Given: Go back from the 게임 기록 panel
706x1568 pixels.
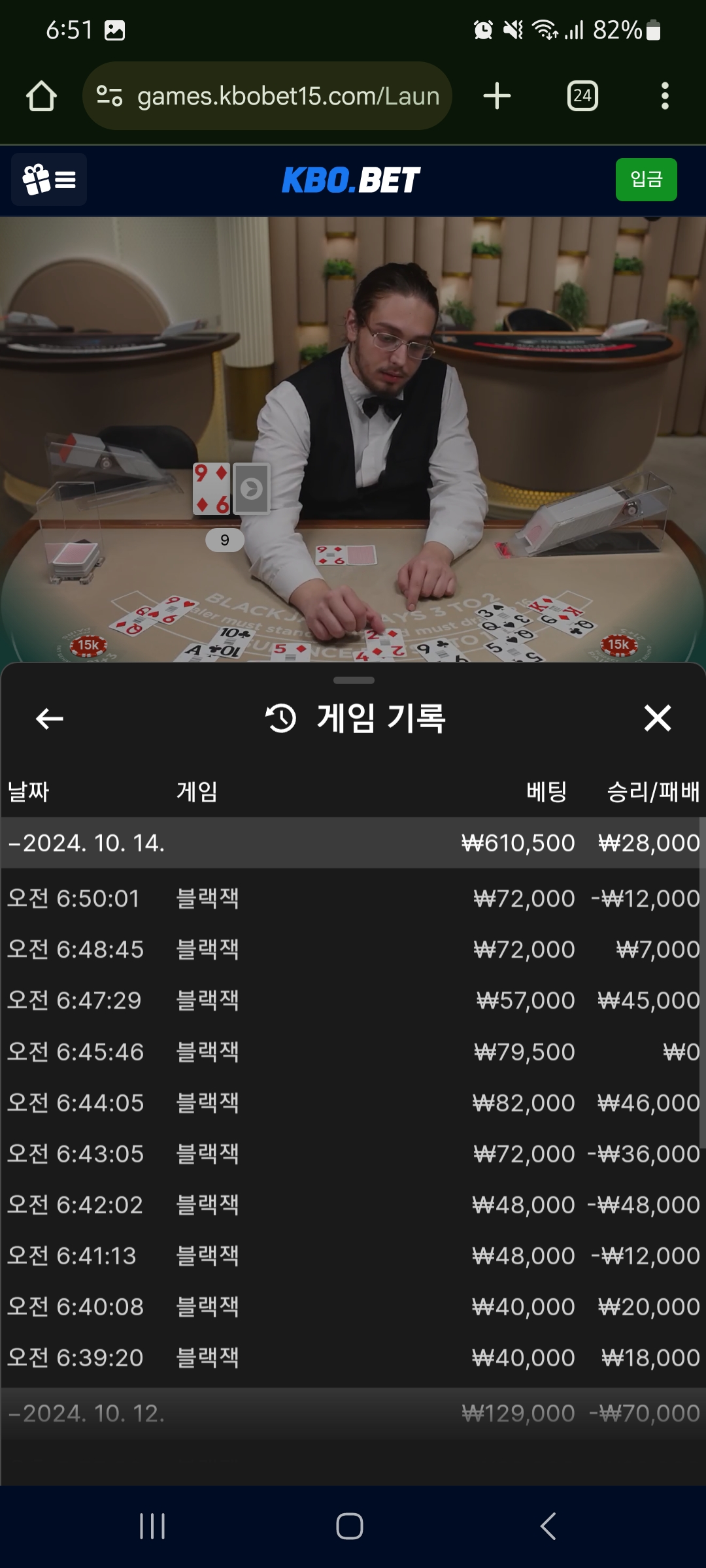Looking at the screenshot, I should 49,719.
